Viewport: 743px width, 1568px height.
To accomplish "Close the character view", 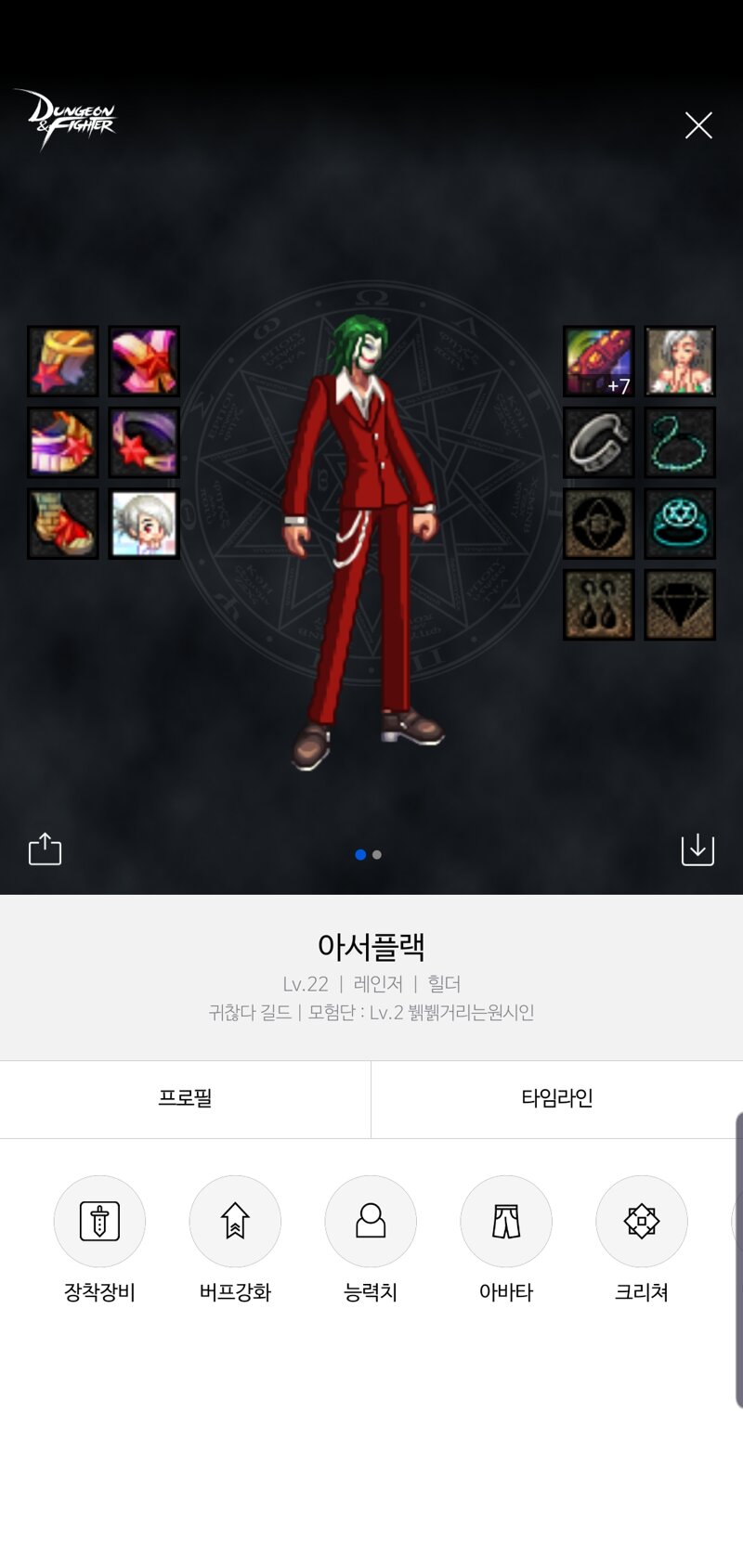I will coord(698,125).
